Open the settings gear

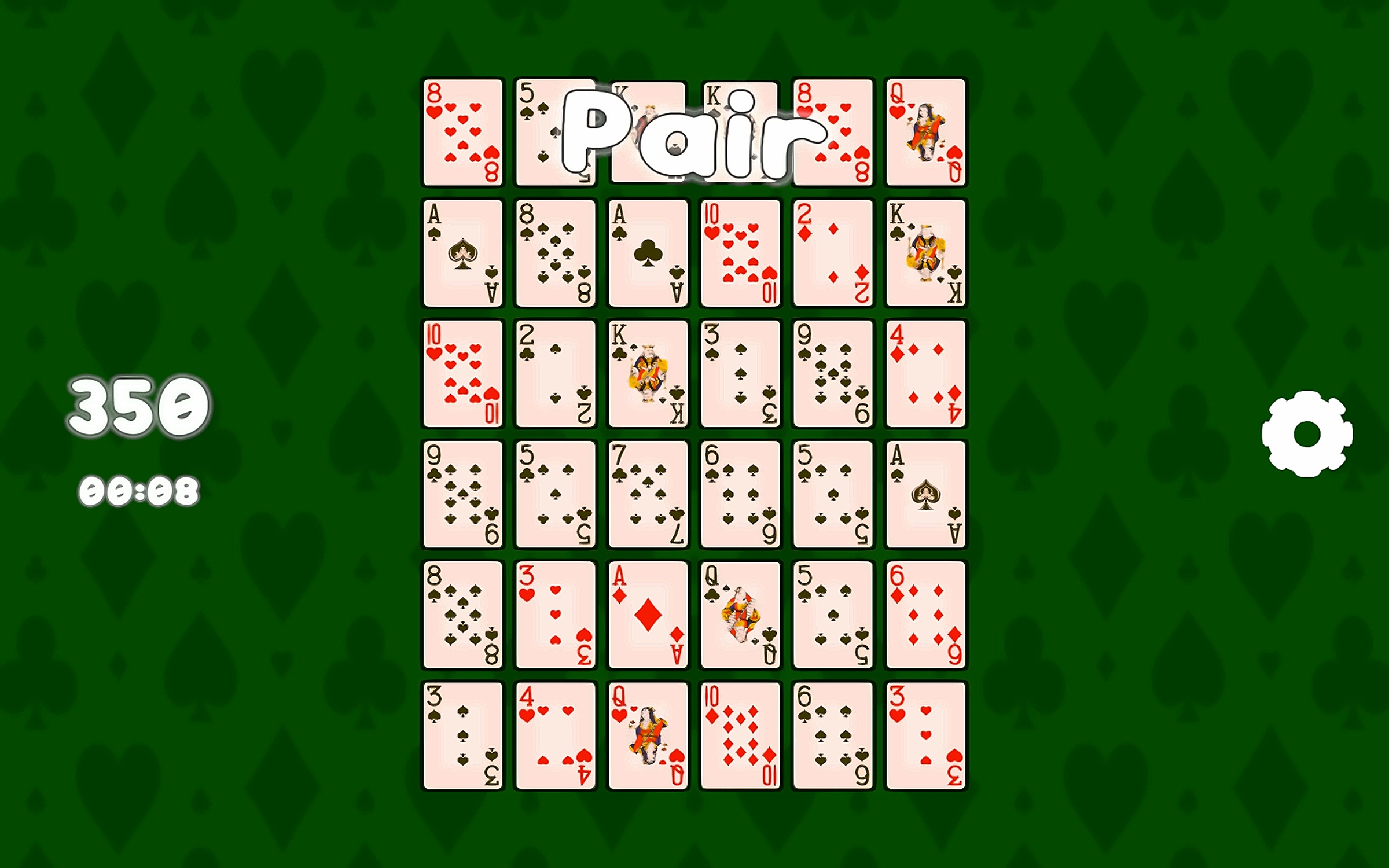click(1307, 434)
